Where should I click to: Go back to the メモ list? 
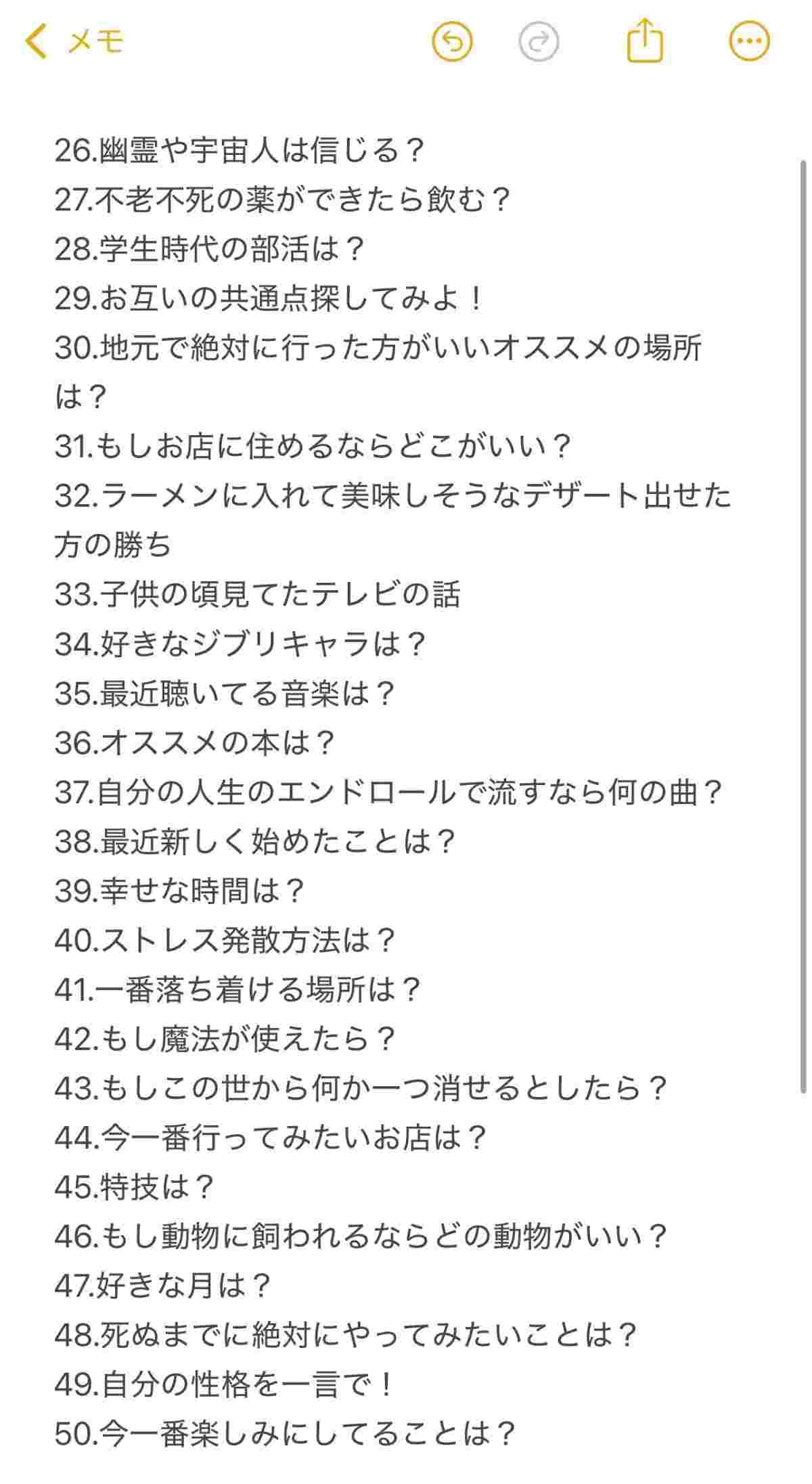point(73,42)
